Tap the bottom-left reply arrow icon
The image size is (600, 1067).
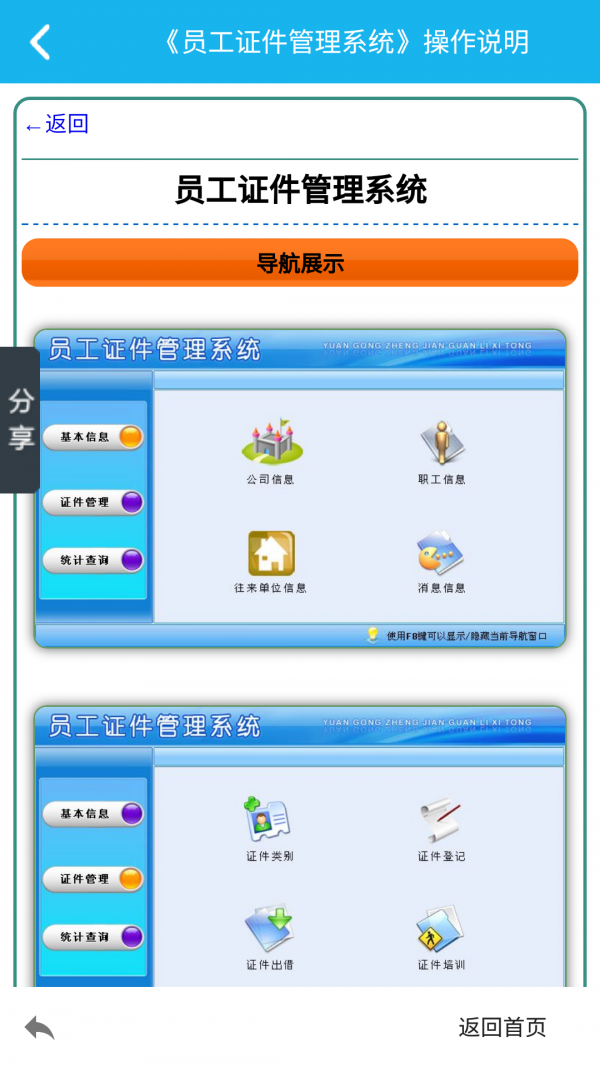point(39,1027)
